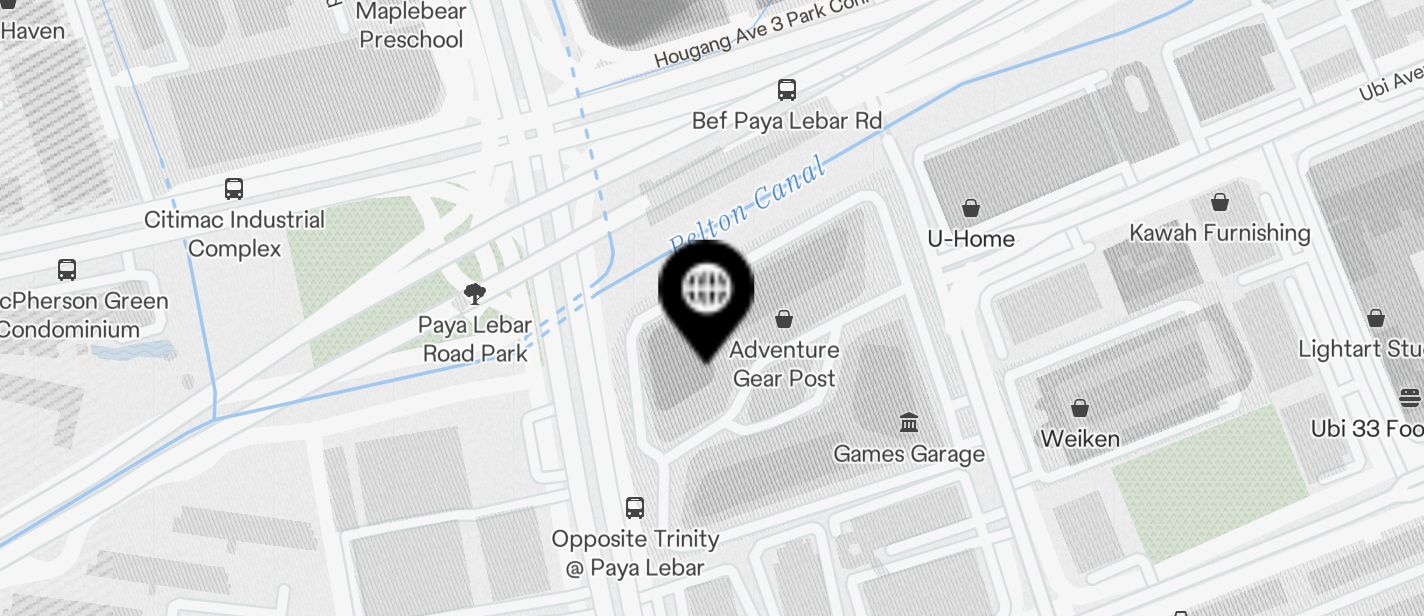Open the Opposite Trinity @ Paya Lebar bus stop
1424x616 pixels.
tap(635, 507)
